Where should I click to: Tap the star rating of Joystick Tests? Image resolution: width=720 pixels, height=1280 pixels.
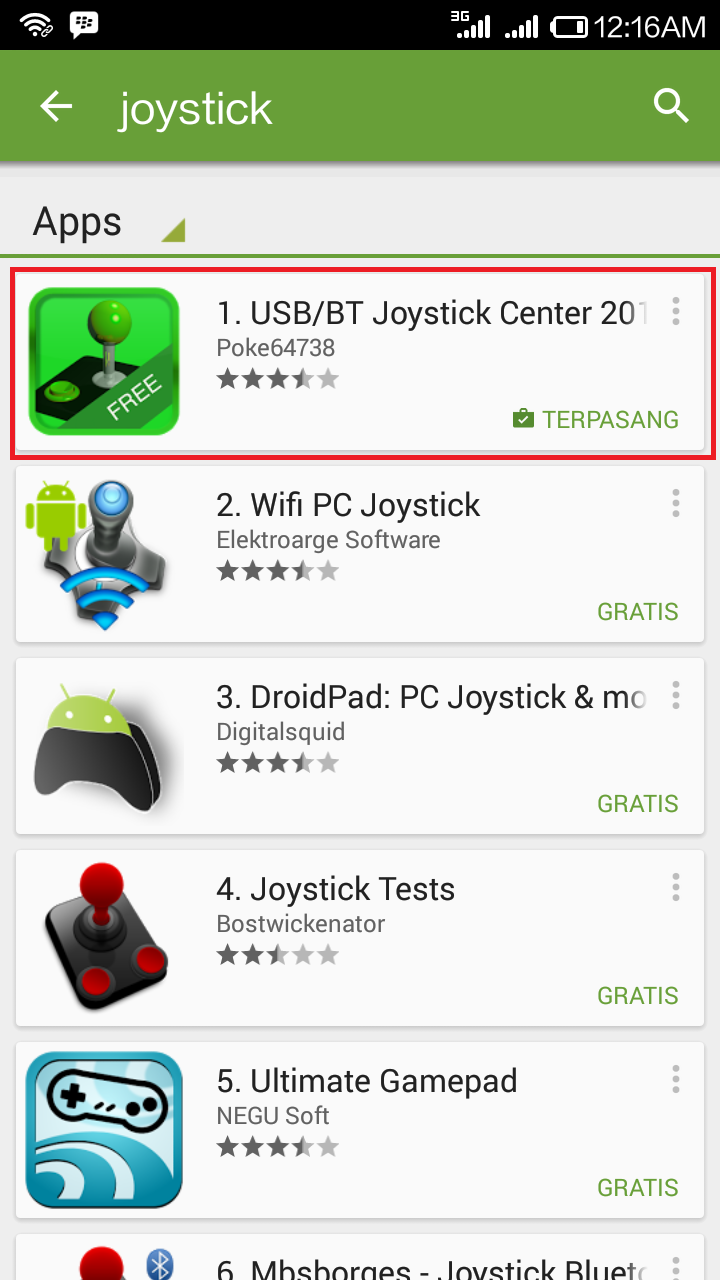(277, 954)
